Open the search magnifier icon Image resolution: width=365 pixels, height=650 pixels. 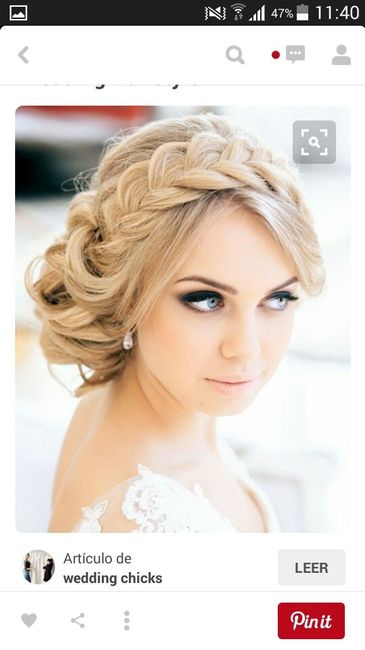coord(235,55)
